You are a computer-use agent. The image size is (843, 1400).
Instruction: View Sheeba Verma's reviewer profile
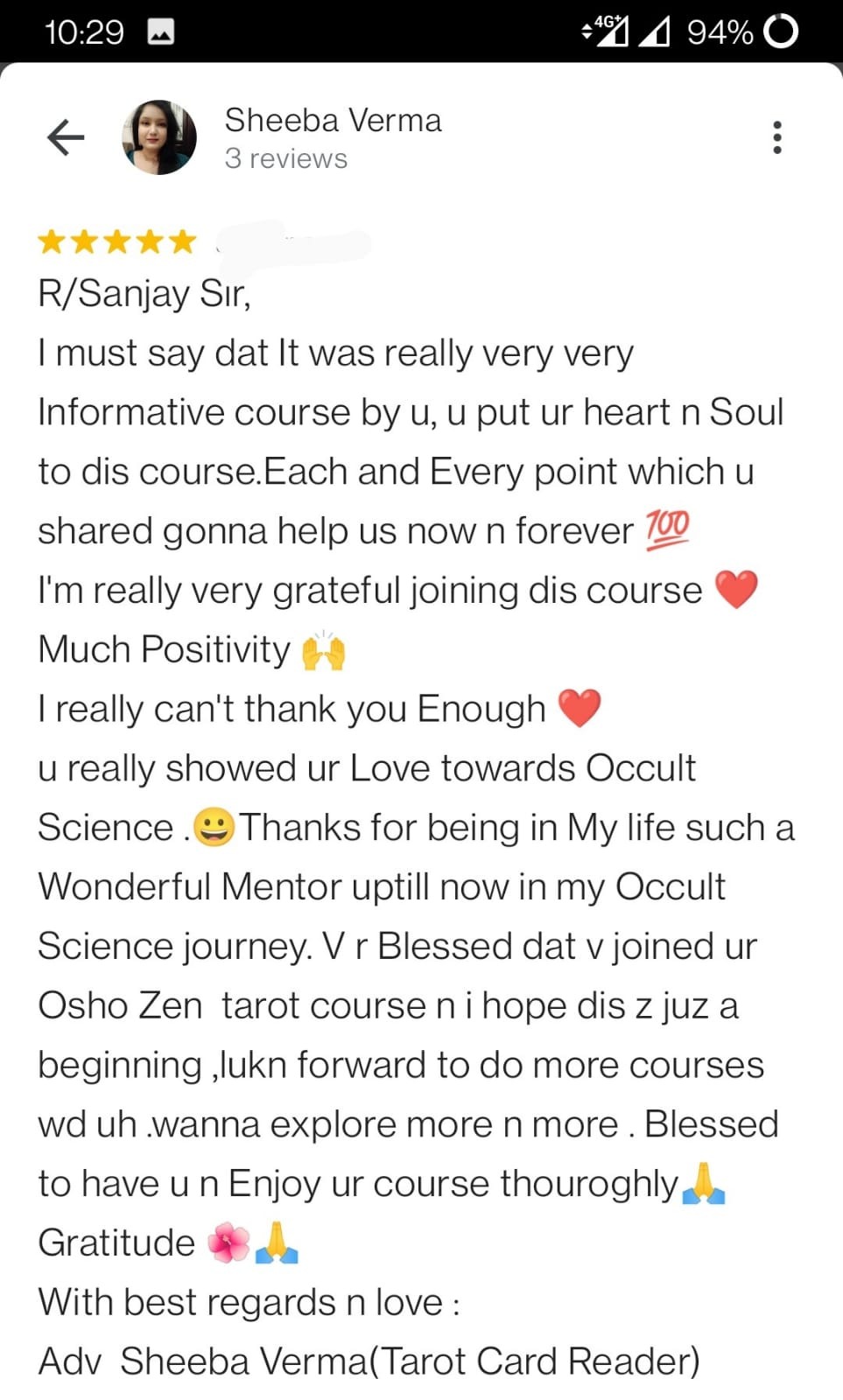pos(333,121)
